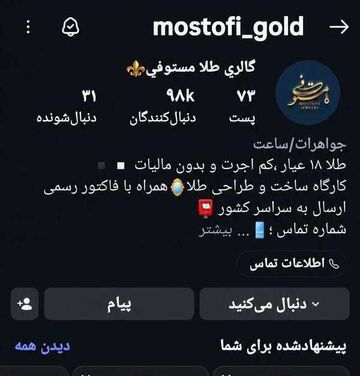The image size is (360, 376).
Task: Go back with the arrow icon
Action: pos(339,27)
